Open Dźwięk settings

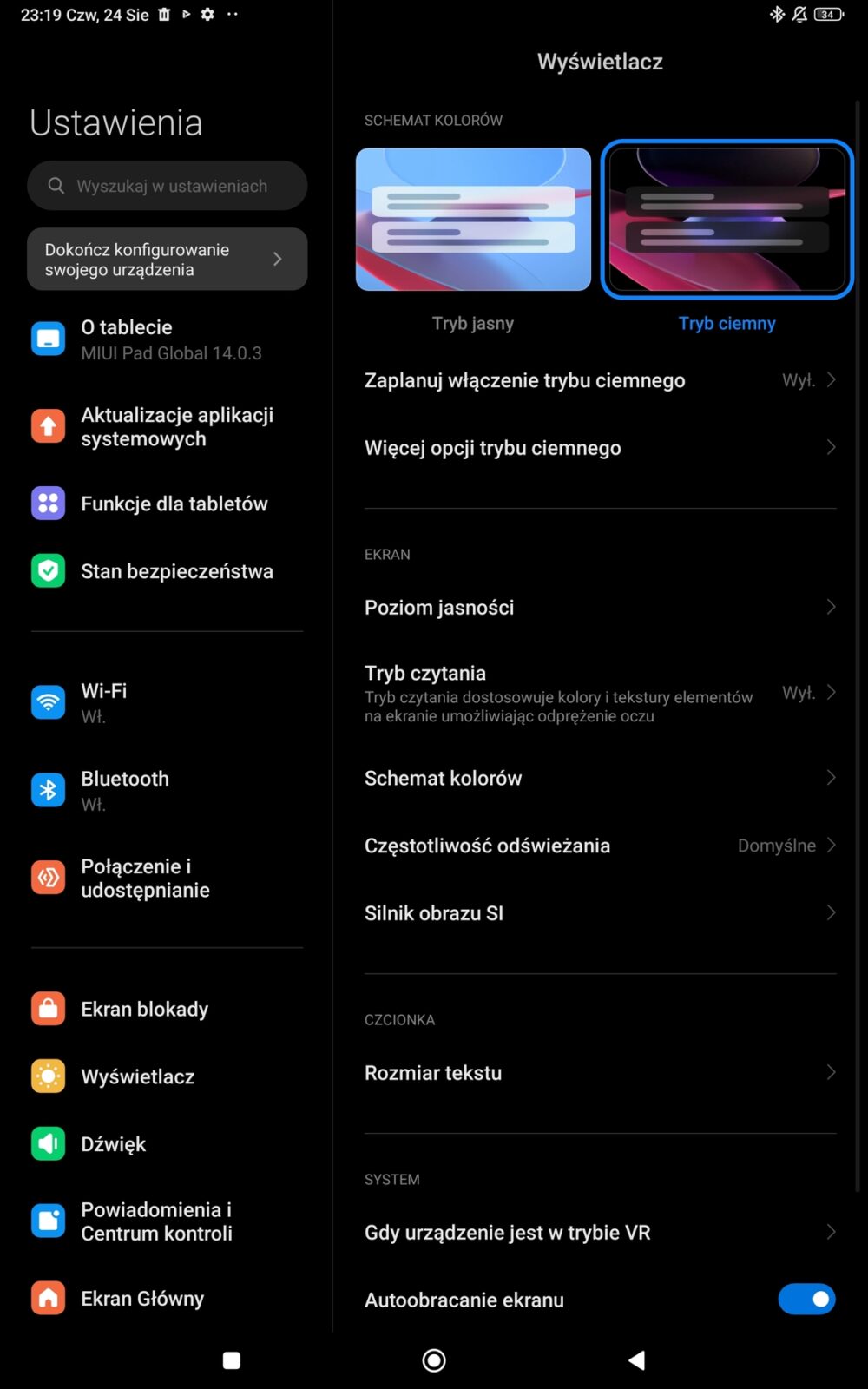(x=167, y=1144)
